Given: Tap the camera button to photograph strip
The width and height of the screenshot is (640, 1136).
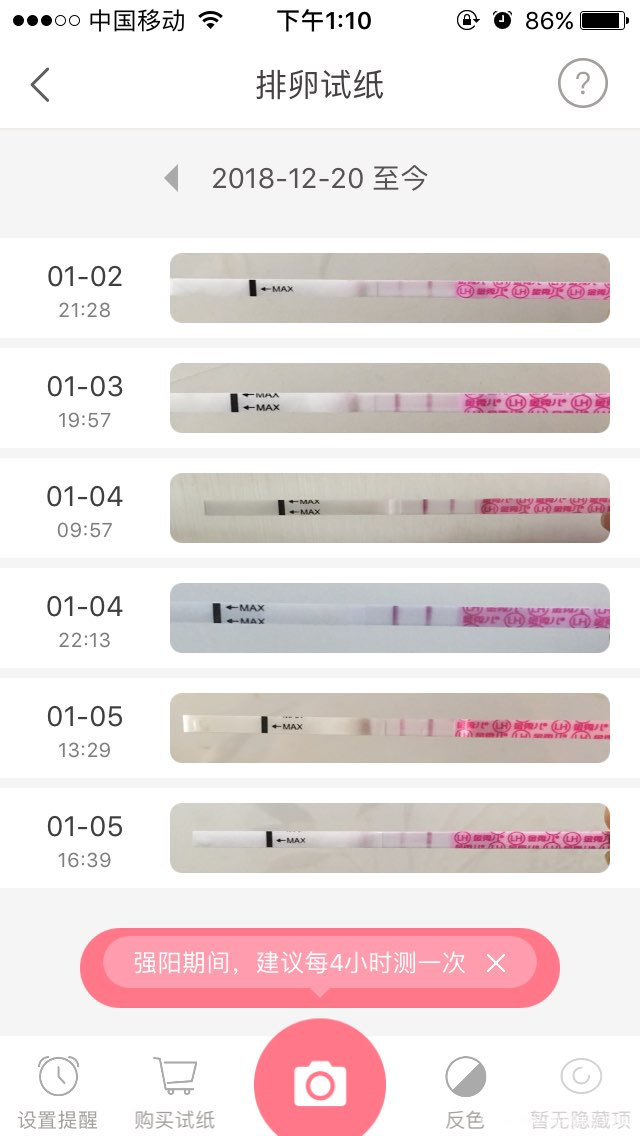Looking at the screenshot, I should click(320, 1083).
